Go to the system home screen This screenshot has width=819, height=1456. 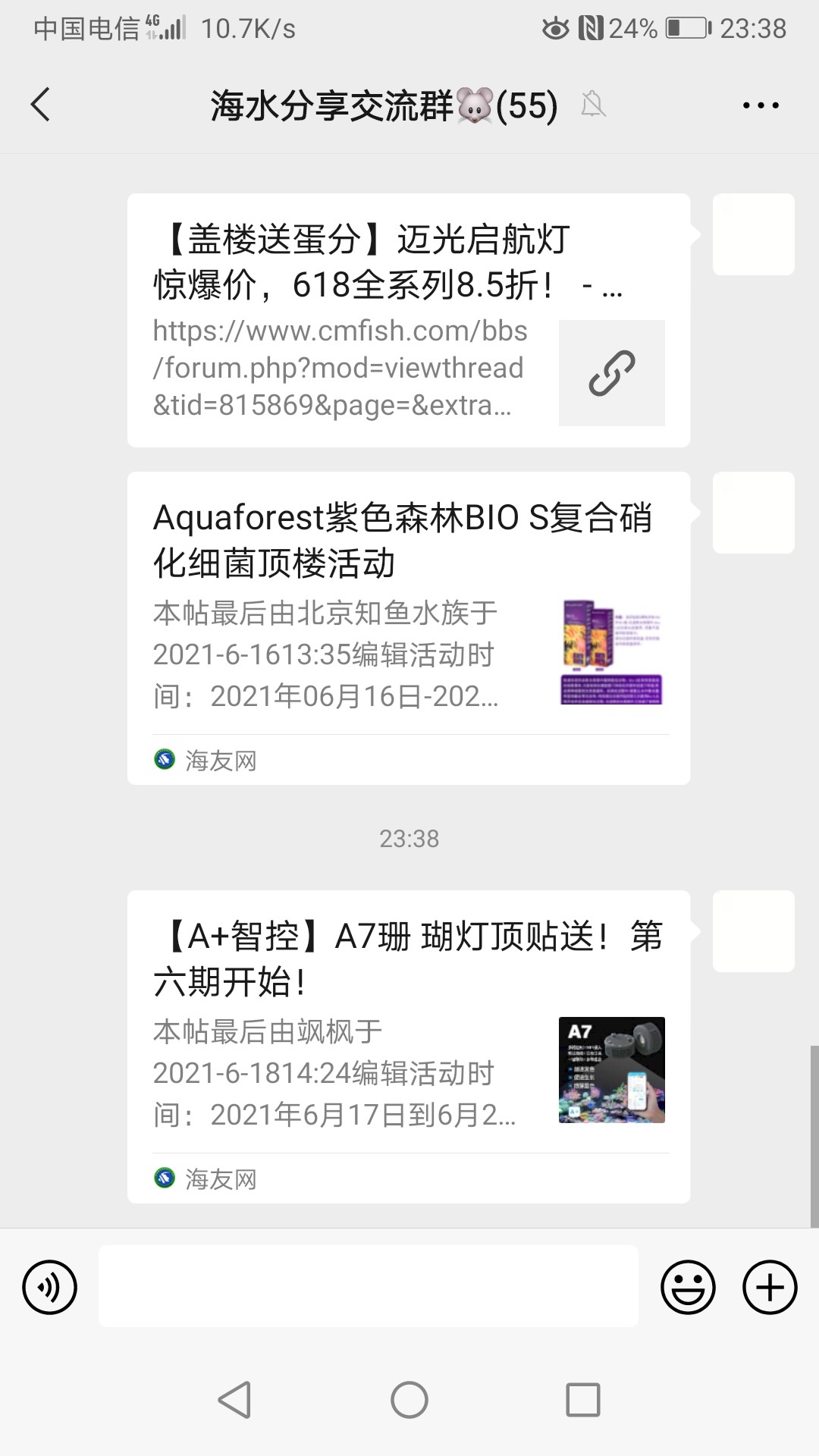409,1400
